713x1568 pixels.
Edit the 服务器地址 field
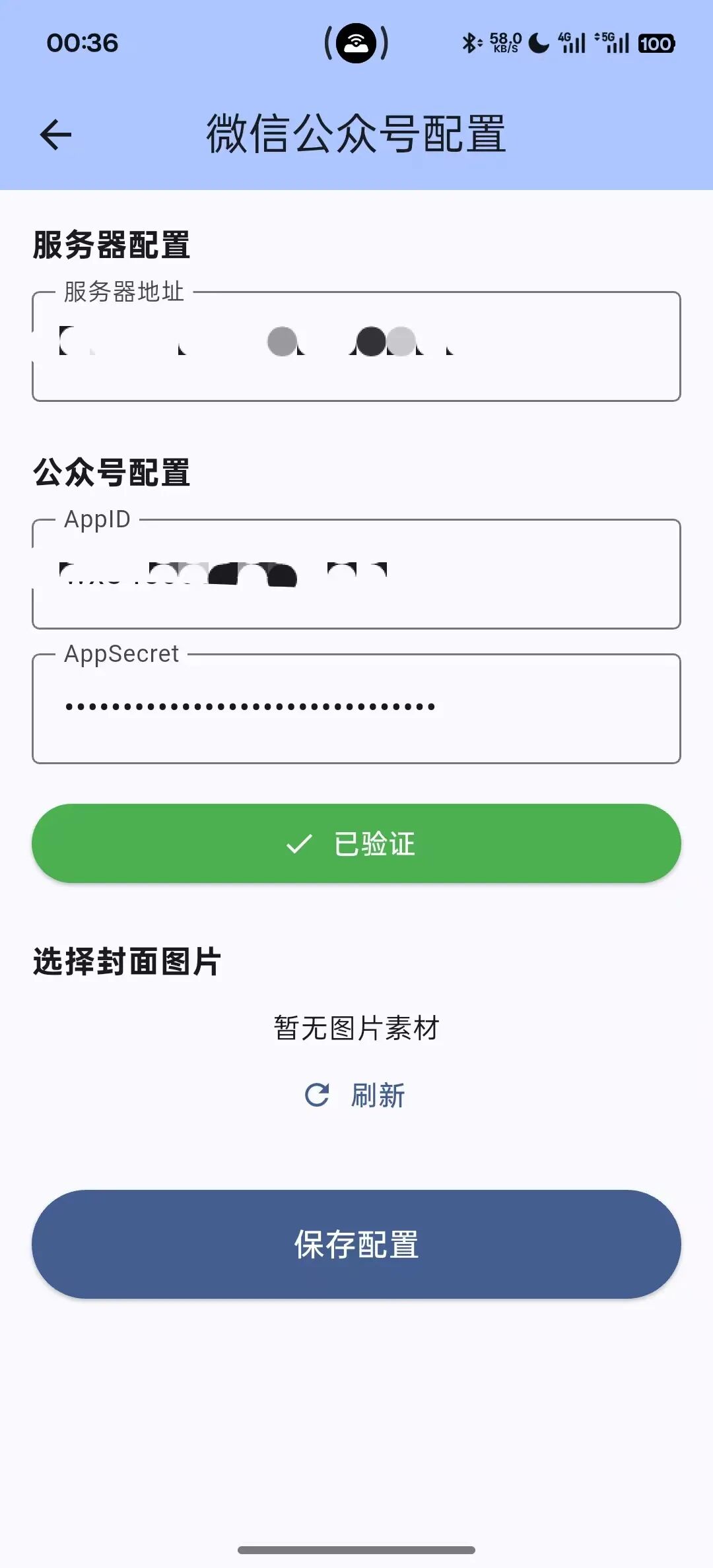[x=356, y=346]
